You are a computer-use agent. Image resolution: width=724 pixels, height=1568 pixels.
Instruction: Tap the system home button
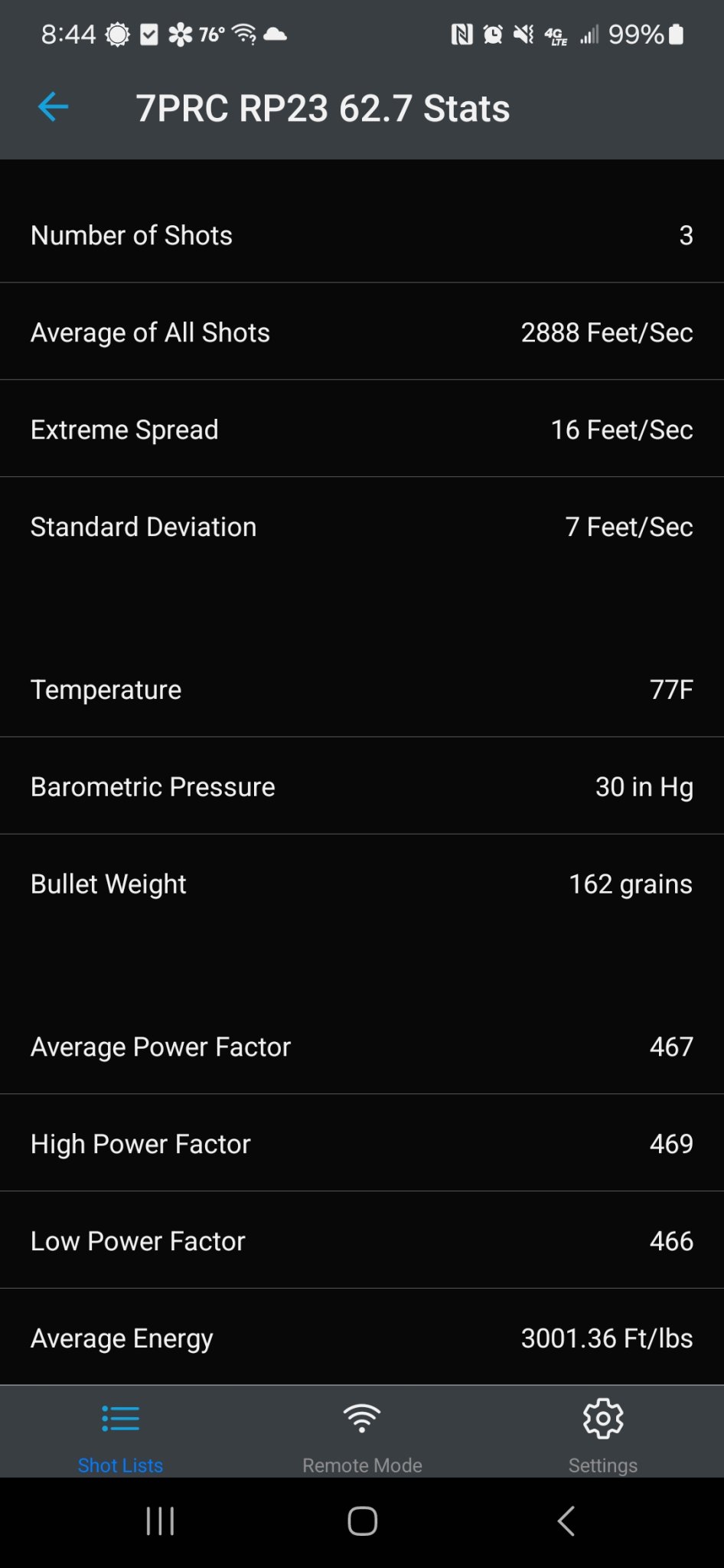coord(362,1521)
